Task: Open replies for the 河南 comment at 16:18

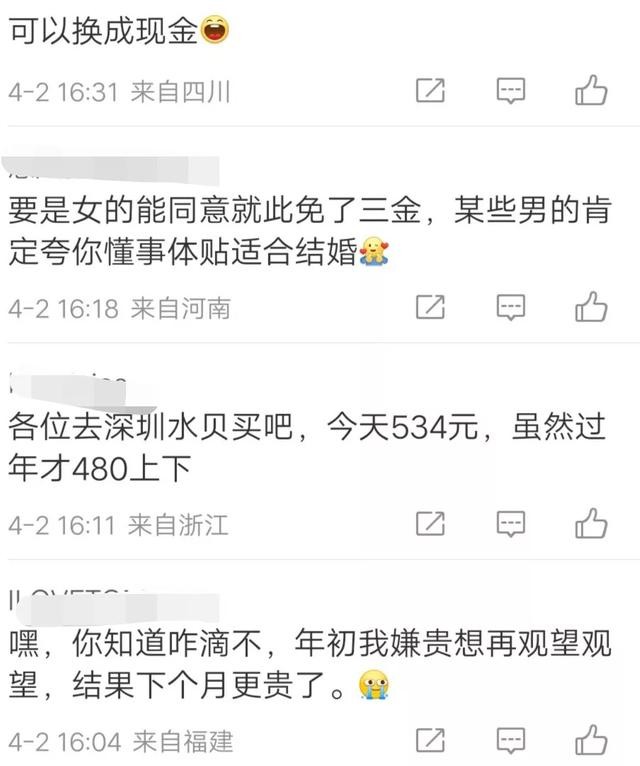Action: pos(511,306)
